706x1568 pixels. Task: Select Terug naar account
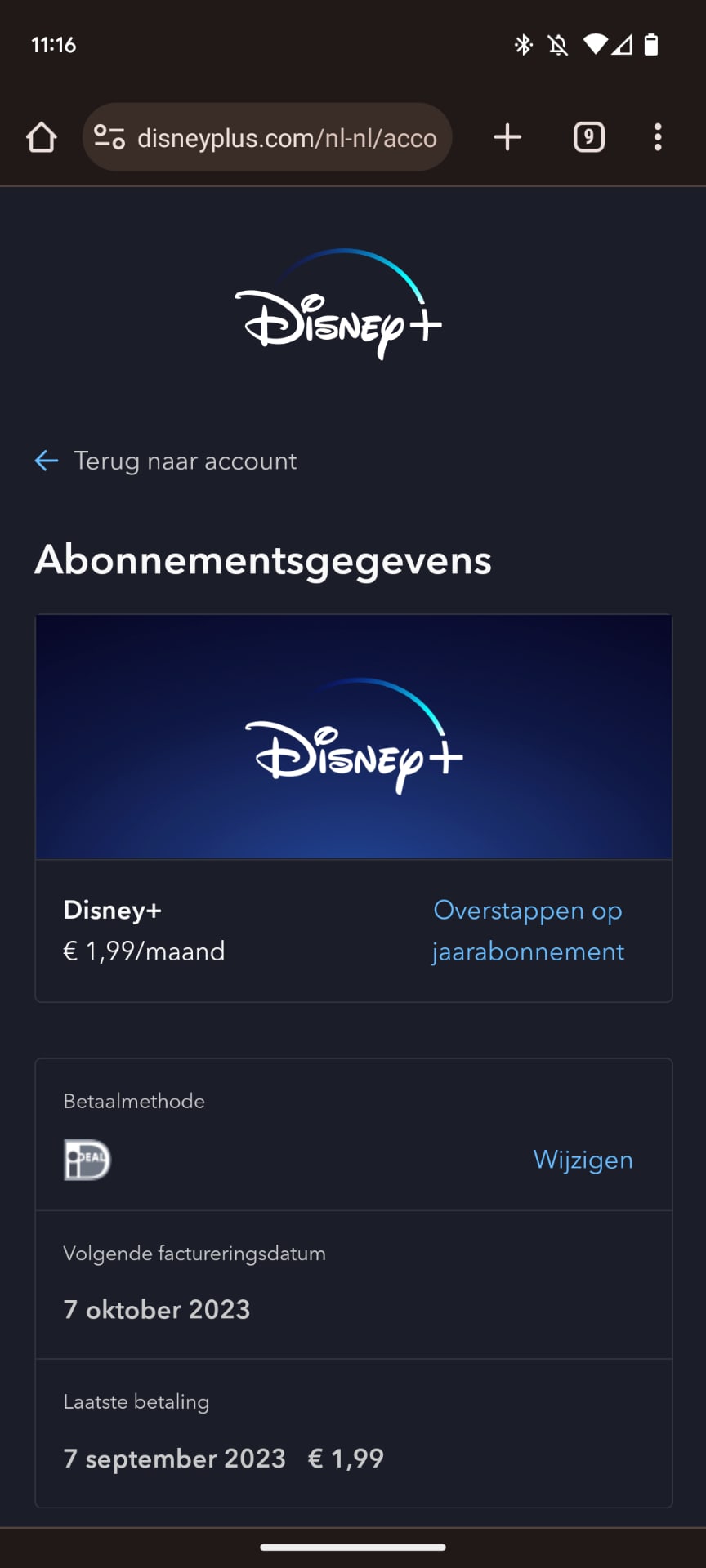[185, 461]
